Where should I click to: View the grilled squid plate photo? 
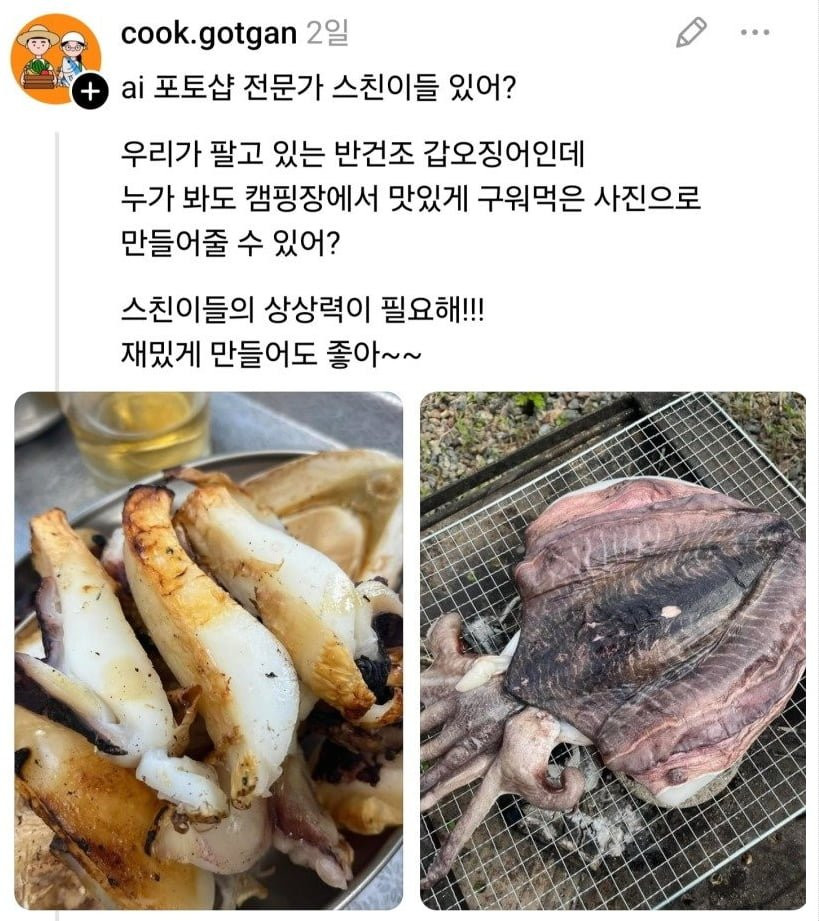click(x=209, y=650)
